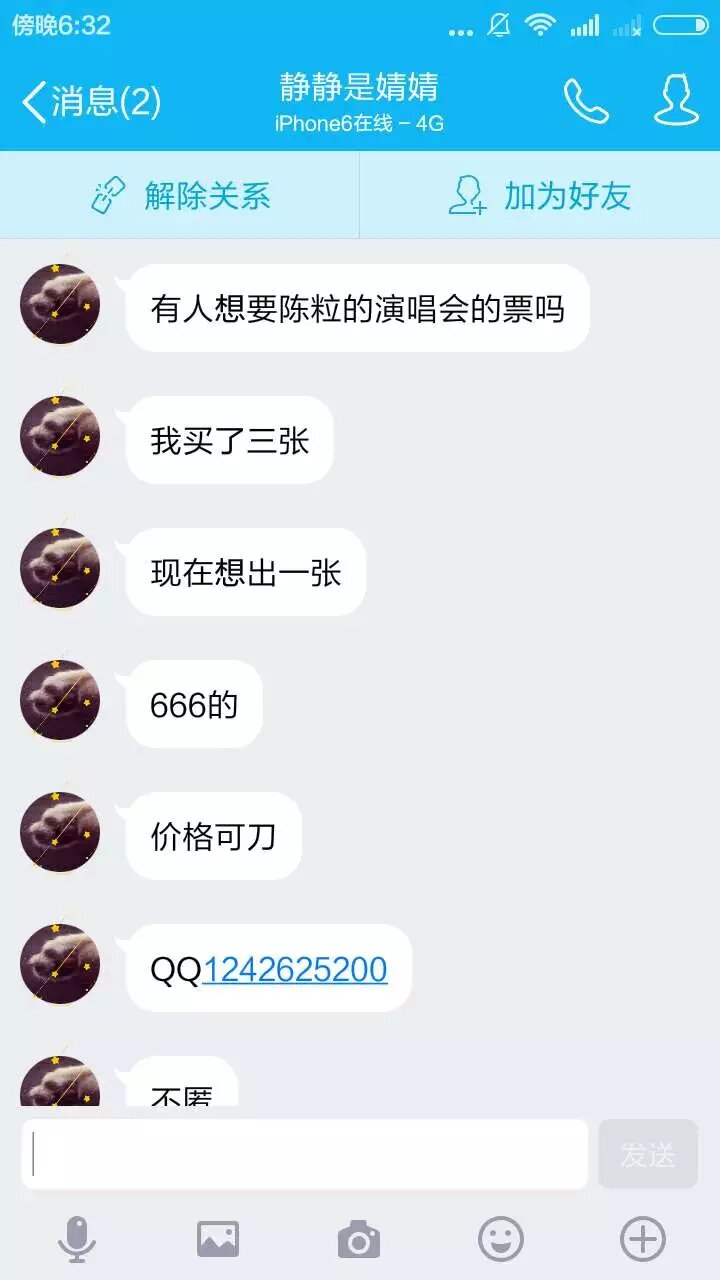Focus the message input field
The width and height of the screenshot is (720, 1280).
[305, 1154]
